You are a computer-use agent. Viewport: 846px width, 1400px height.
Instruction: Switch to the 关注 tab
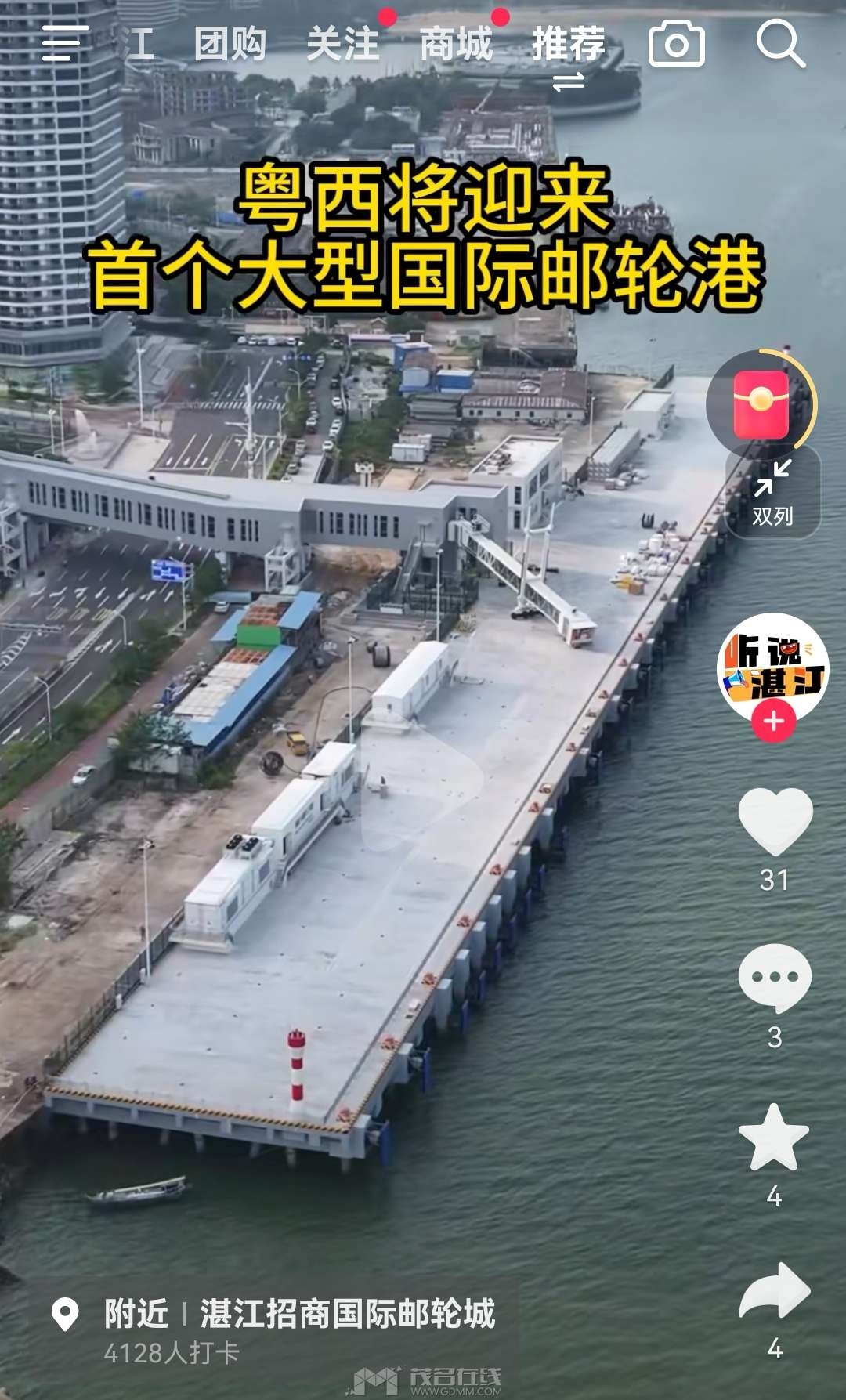(x=343, y=44)
